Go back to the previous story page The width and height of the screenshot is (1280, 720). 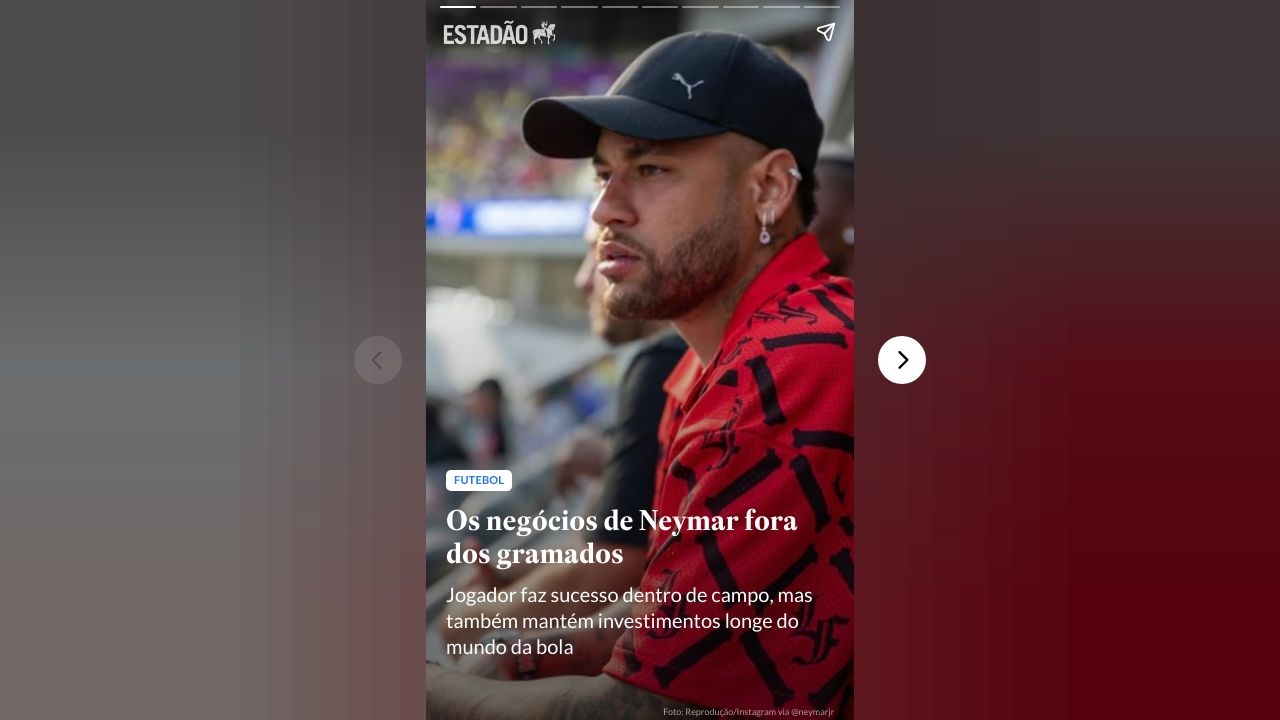coord(378,360)
